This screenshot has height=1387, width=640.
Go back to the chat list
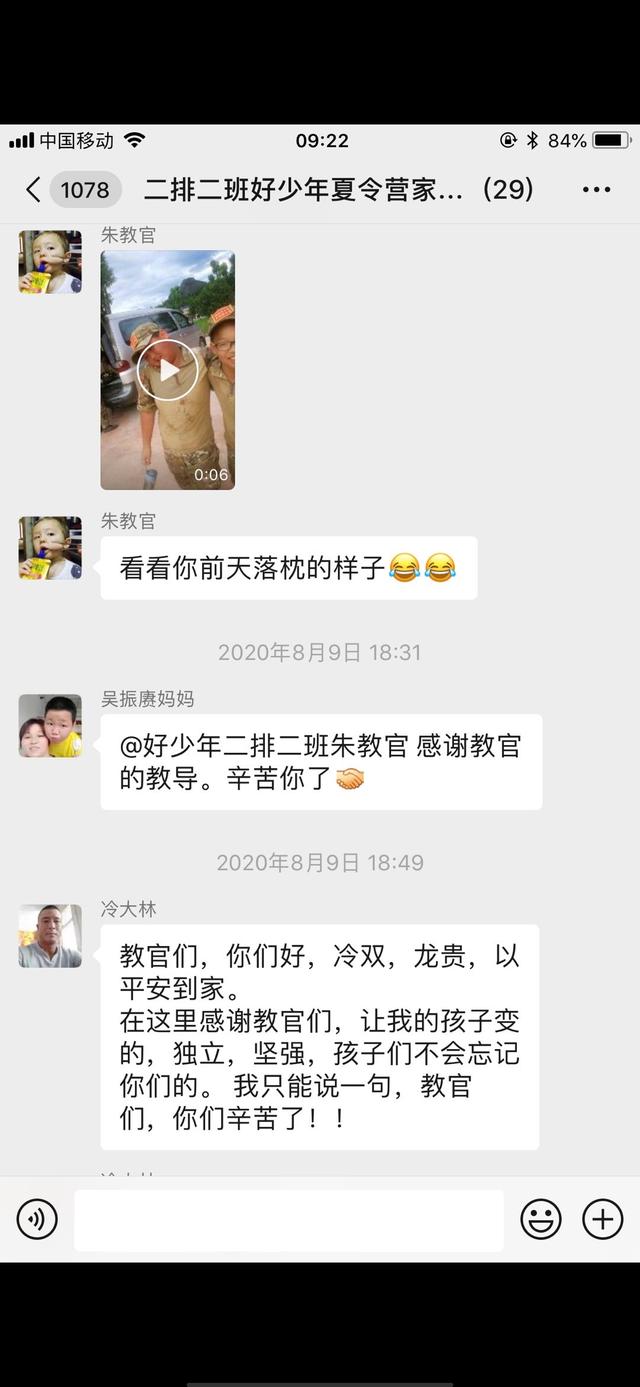pos(34,189)
